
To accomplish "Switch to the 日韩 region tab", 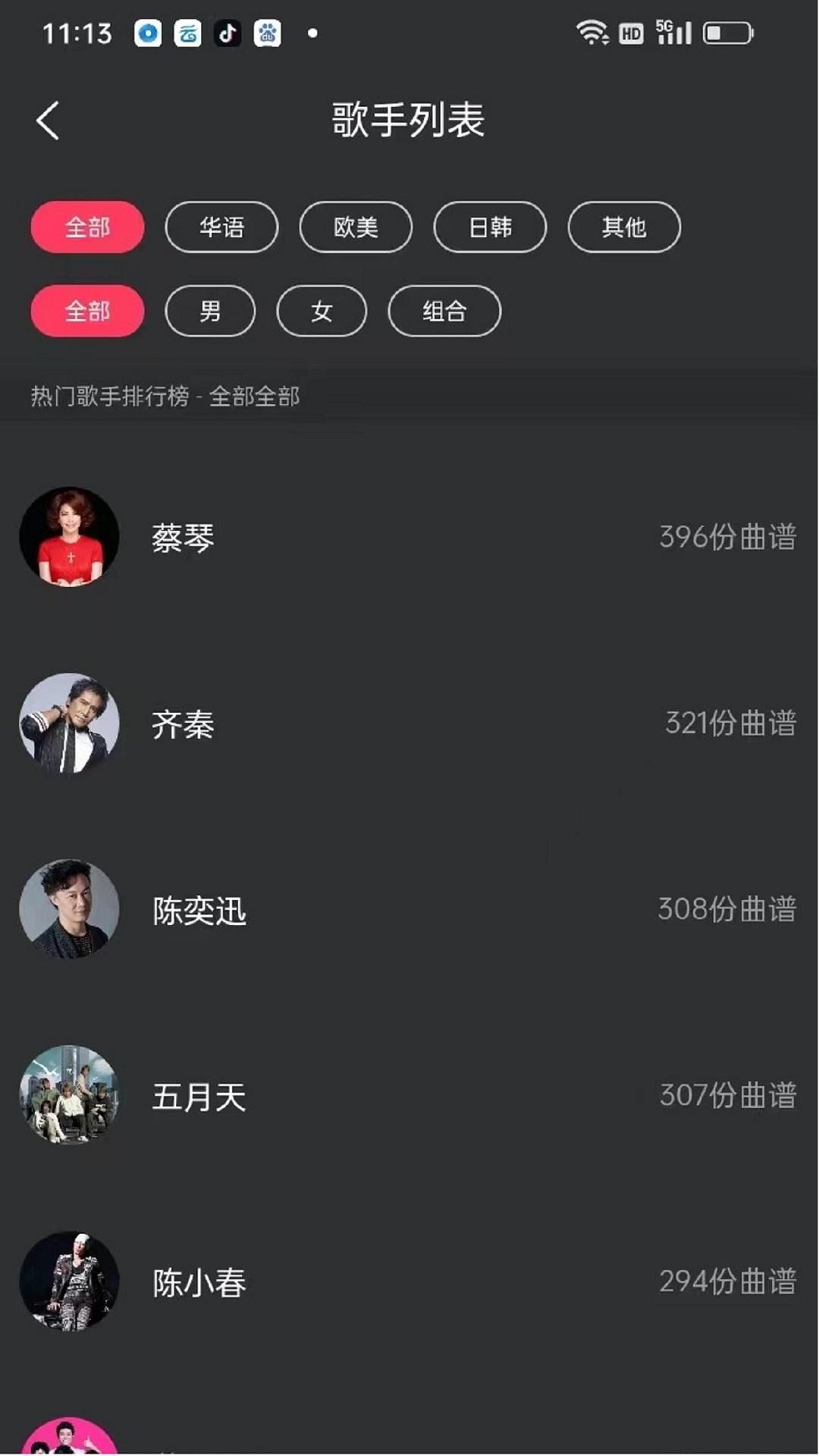I will click(x=490, y=227).
